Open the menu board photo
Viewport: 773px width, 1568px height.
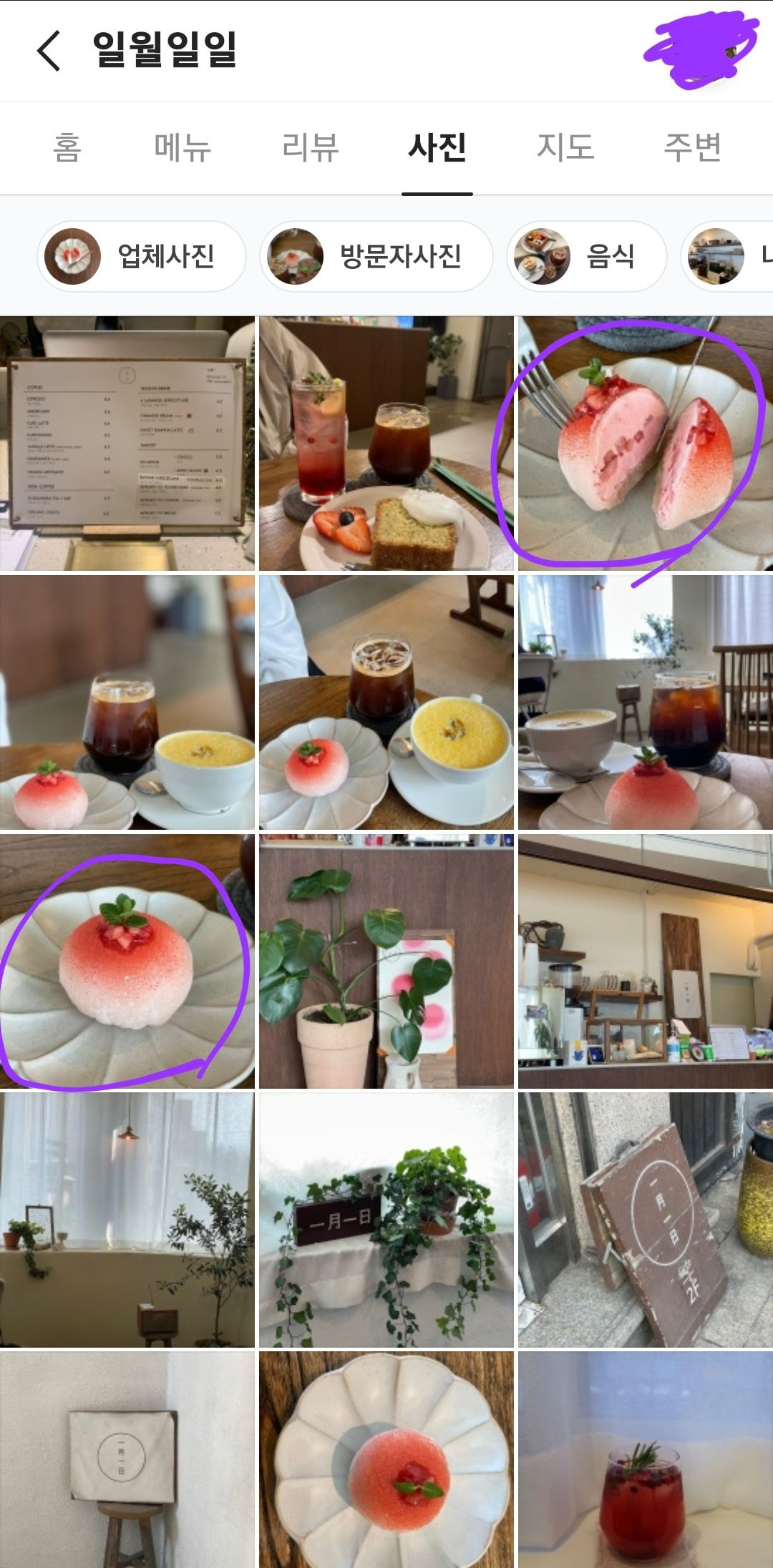click(127, 444)
